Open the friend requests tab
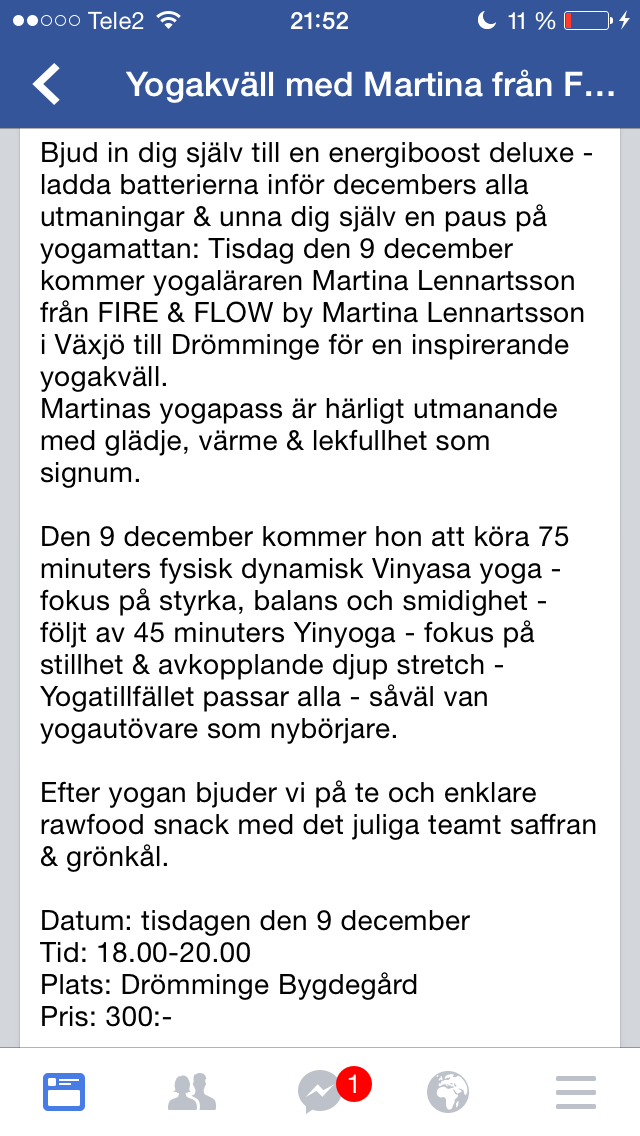This screenshot has height=1136, width=640. (x=192, y=1092)
